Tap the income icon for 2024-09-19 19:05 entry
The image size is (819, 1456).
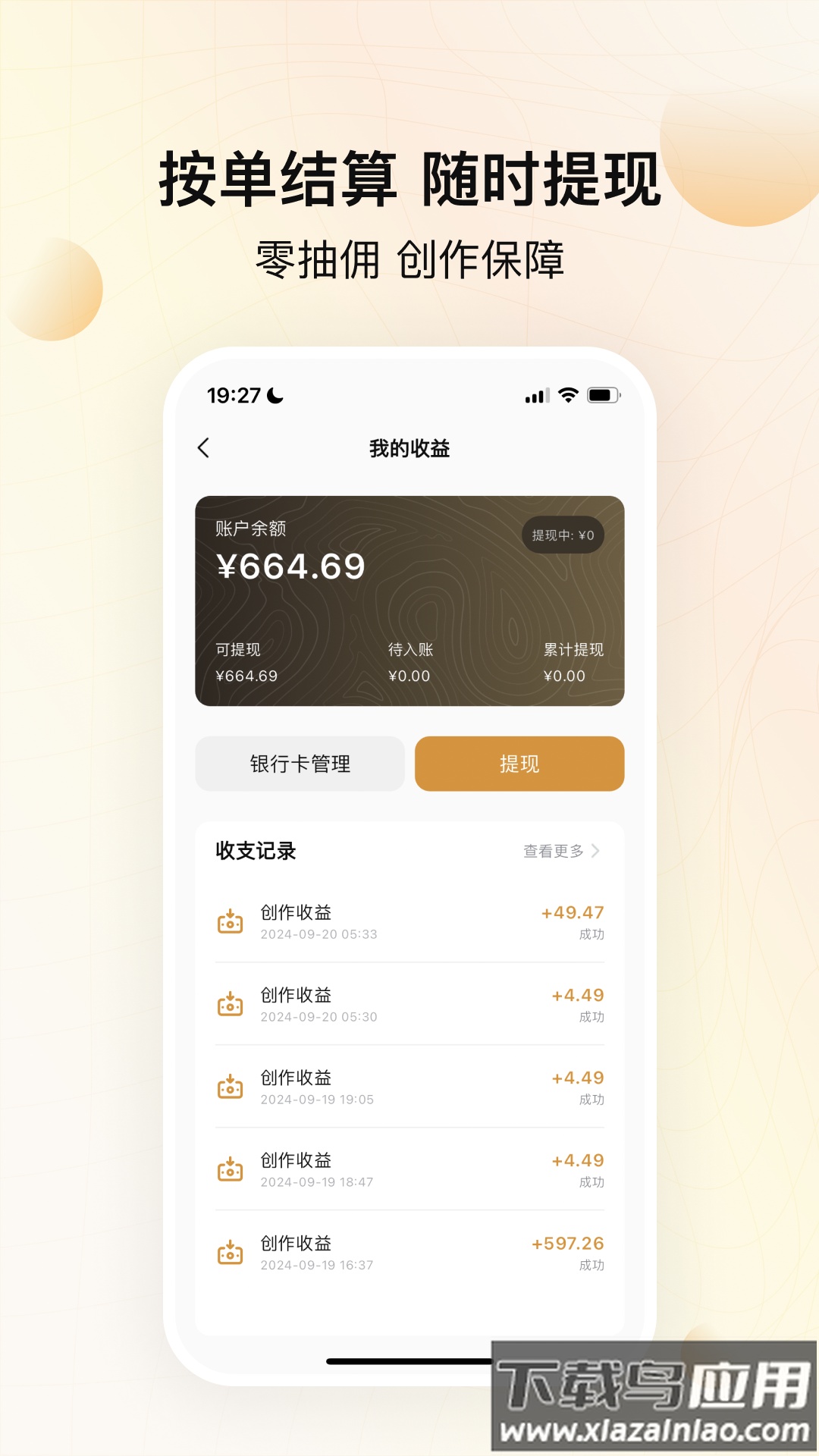(x=231, y=1086)
